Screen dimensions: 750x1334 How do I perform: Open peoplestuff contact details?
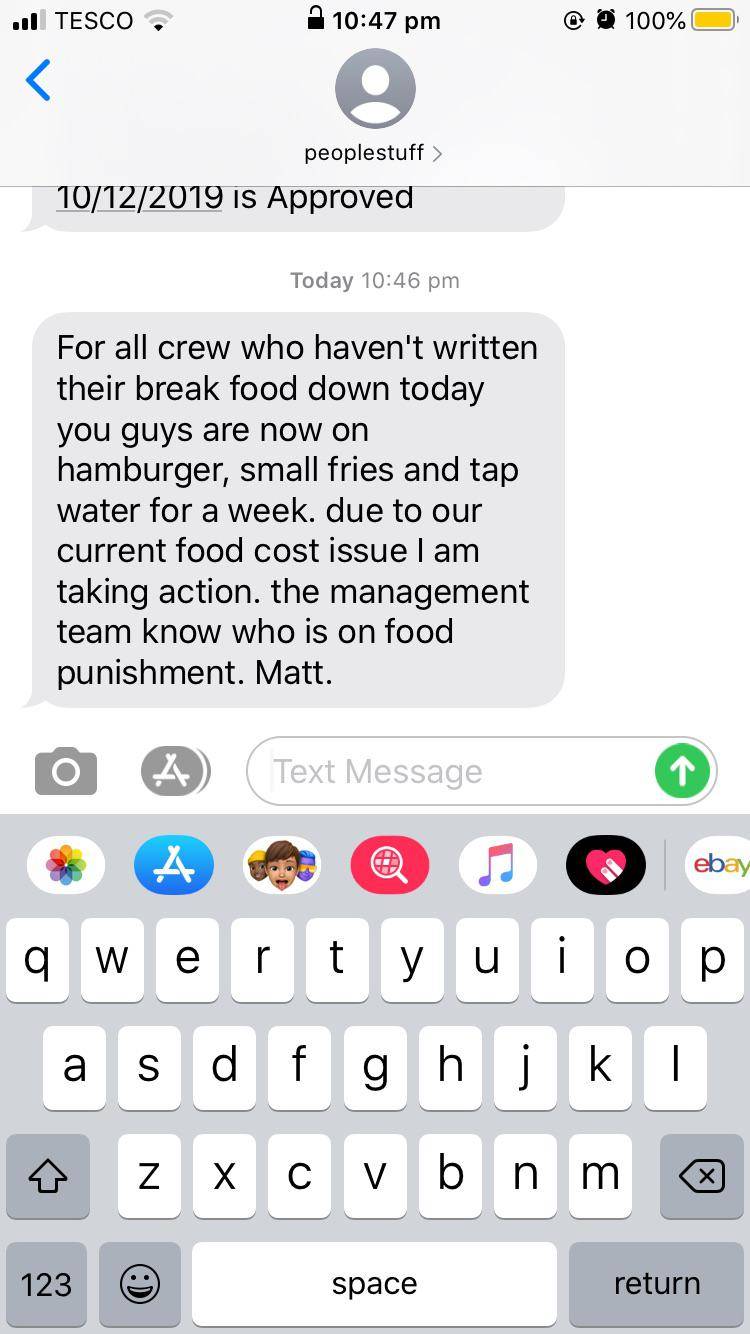tap(374, 152)
